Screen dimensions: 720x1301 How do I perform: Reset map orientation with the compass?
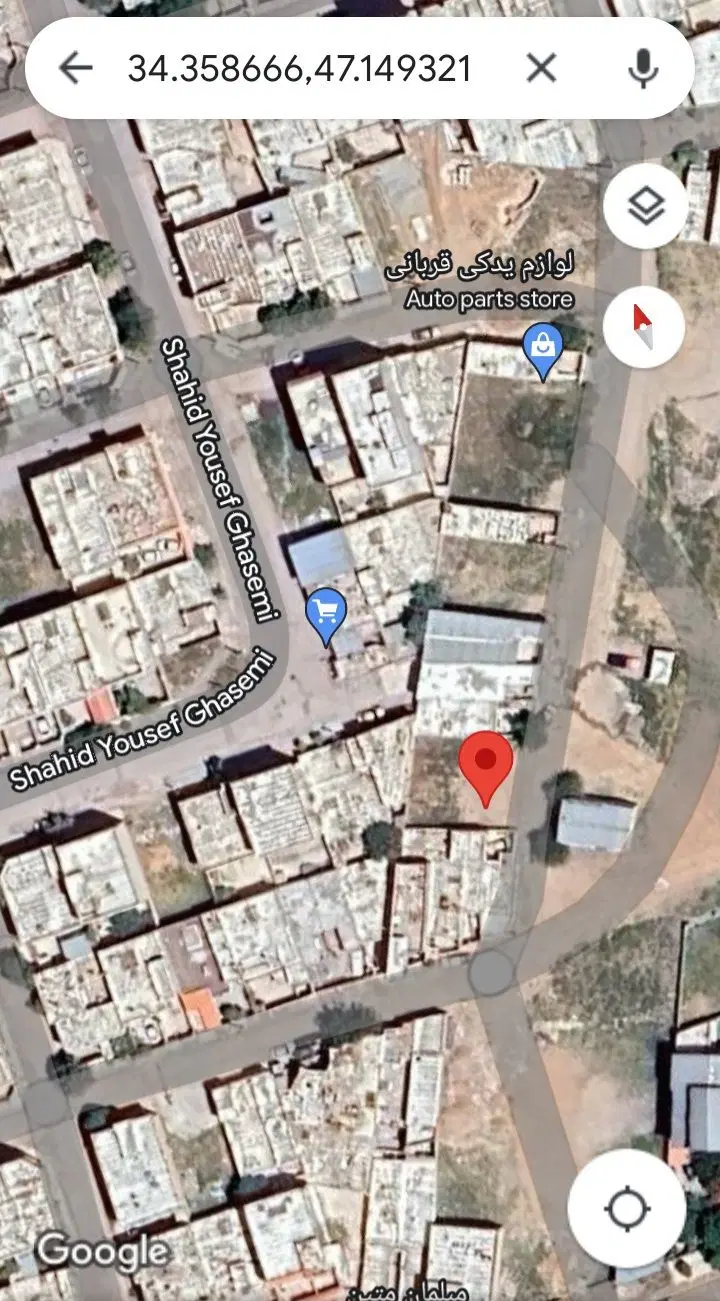coord(644,327)
